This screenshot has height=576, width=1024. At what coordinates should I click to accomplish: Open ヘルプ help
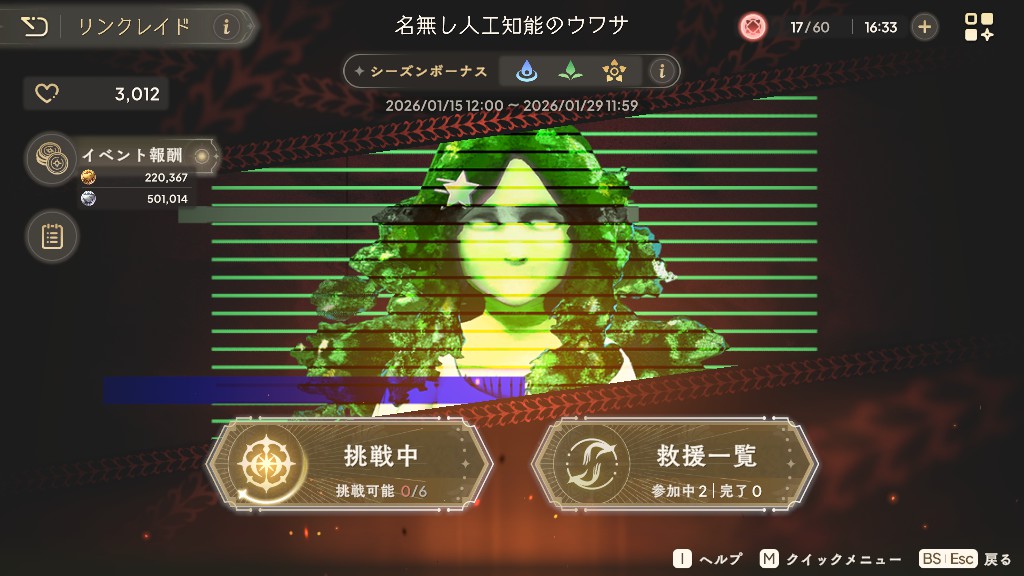pyautogui.click(x=707, y=559)
